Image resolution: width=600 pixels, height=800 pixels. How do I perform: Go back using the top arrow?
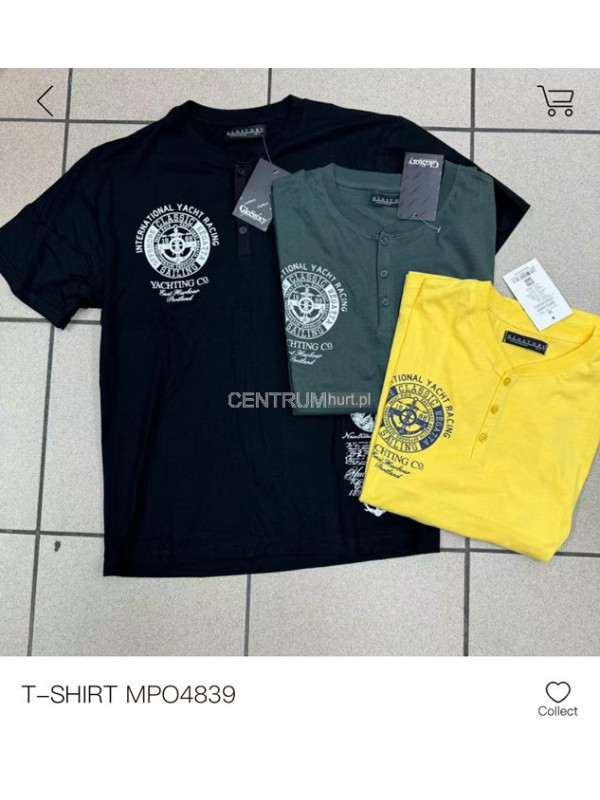click(45, 100)
